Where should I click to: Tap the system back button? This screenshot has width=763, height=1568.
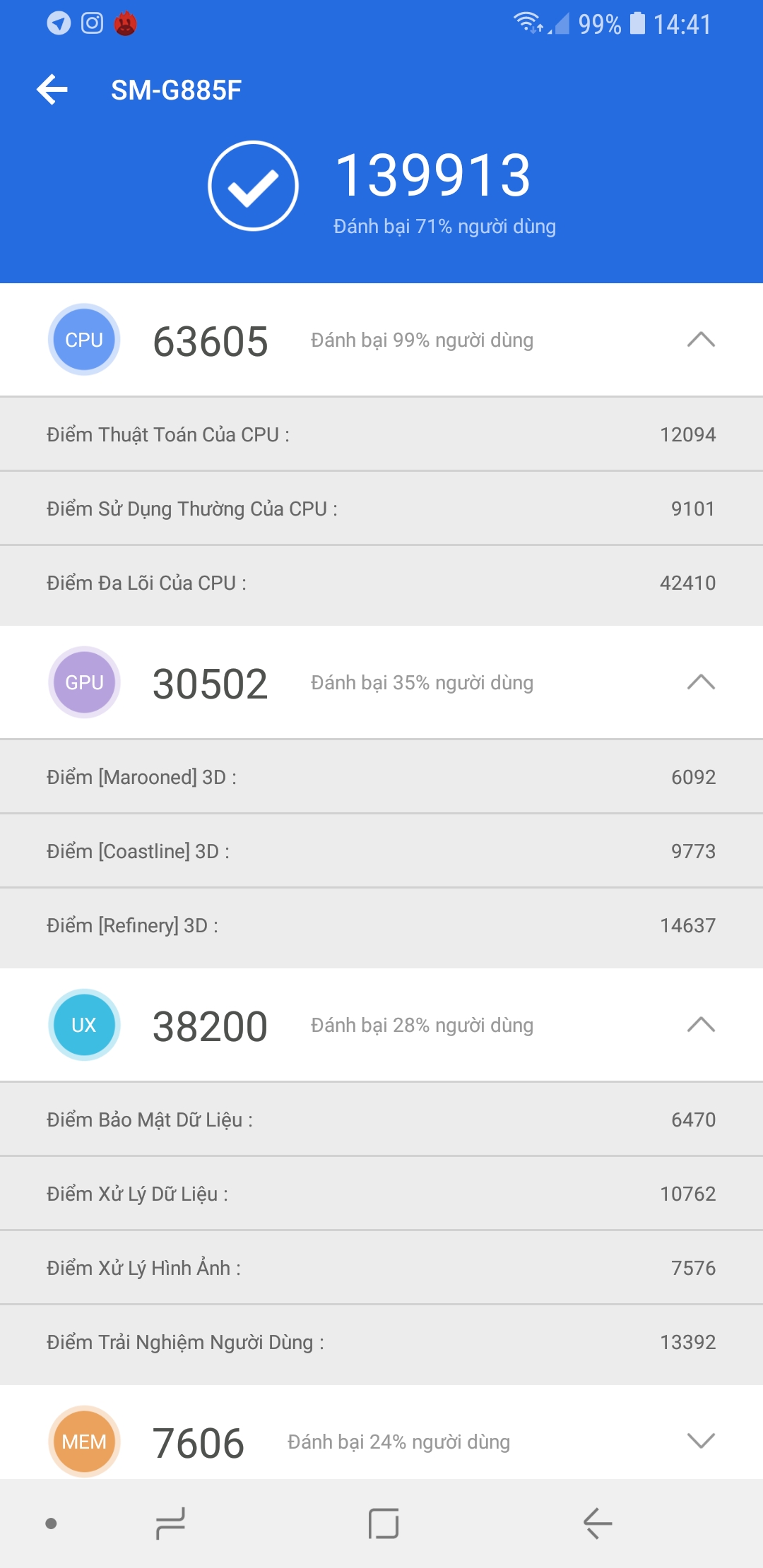(597, 1524)
